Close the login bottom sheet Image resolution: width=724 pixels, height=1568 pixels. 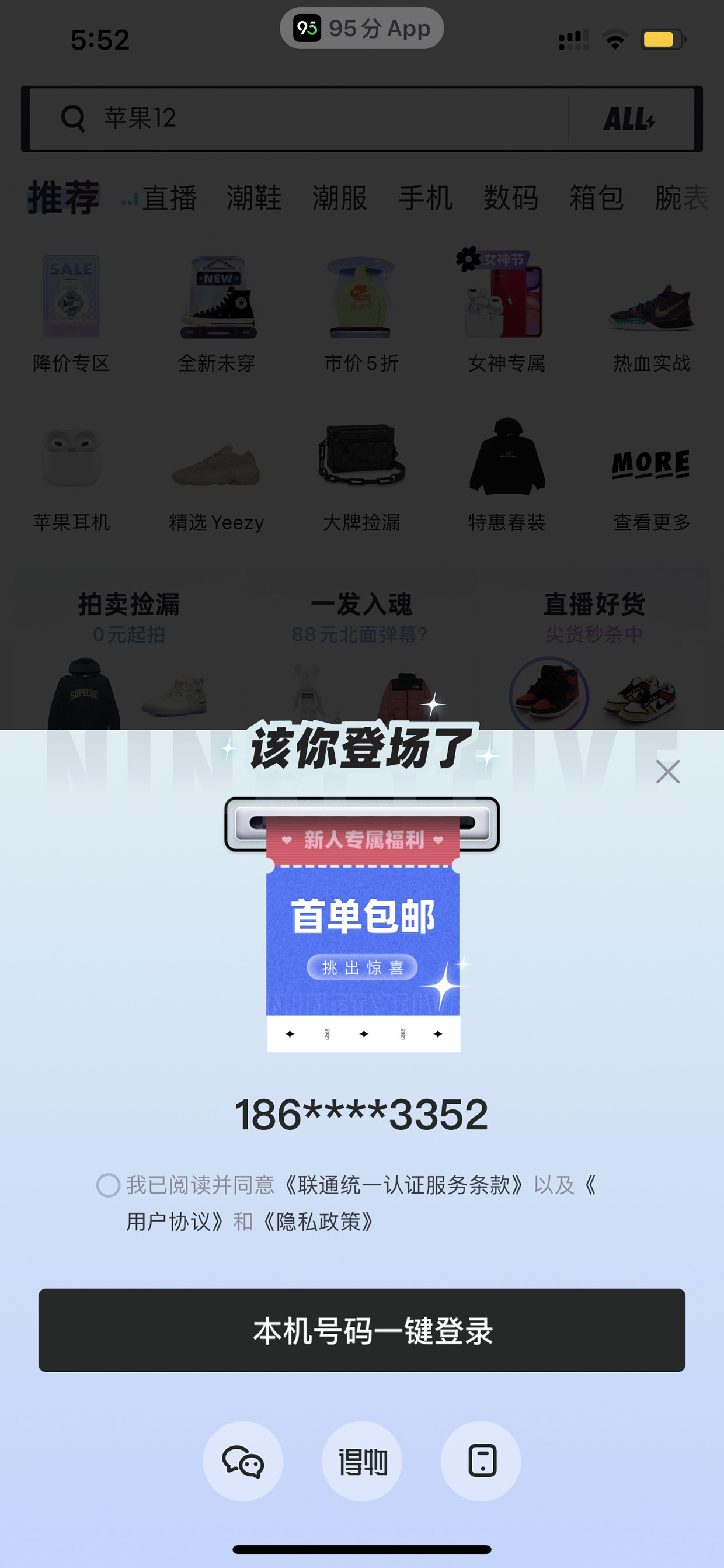667,772
